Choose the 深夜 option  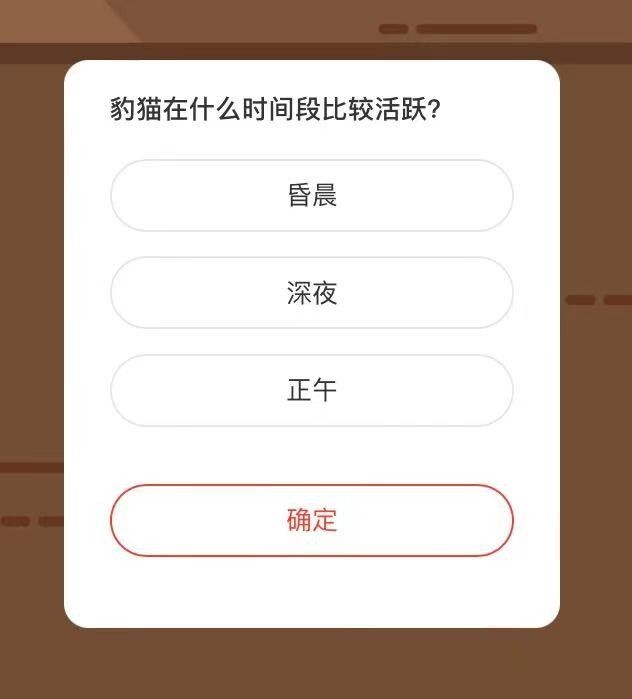(311, 293)
